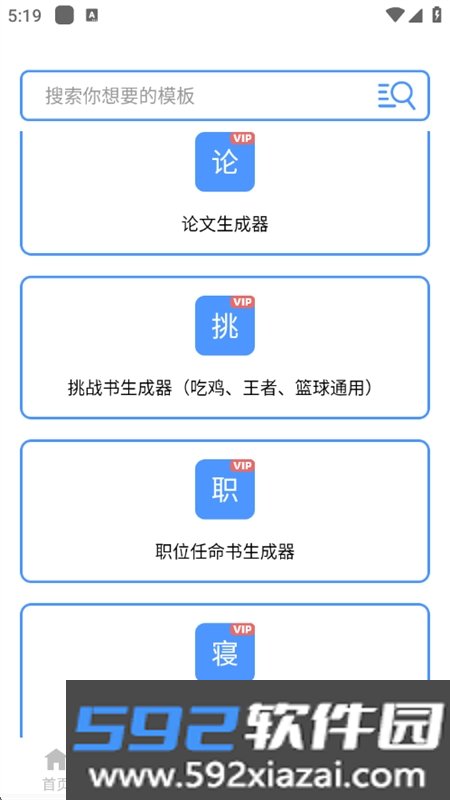Open the card with the 寝 icon
The image size is (450, 800).
click(x=224, y=643)
